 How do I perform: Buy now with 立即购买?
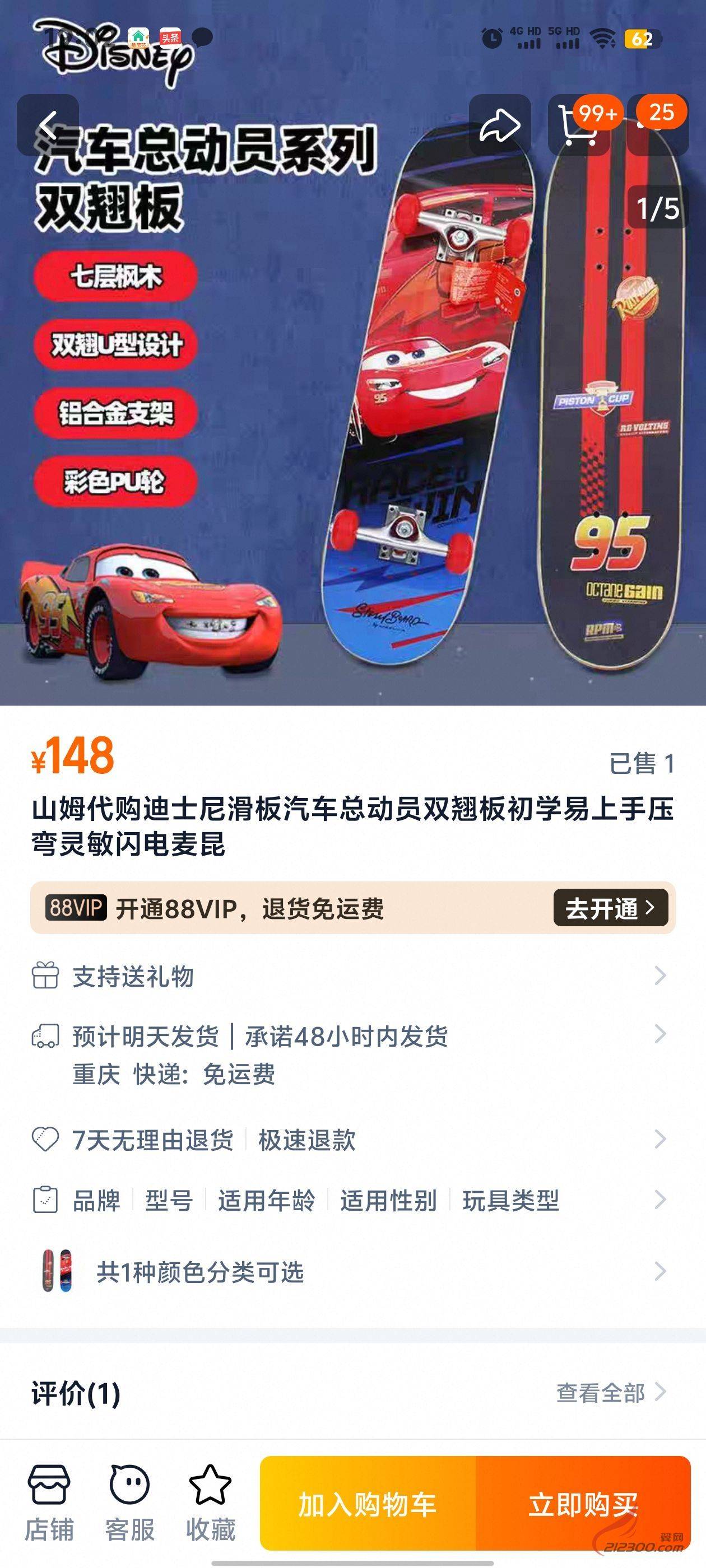583,1504
